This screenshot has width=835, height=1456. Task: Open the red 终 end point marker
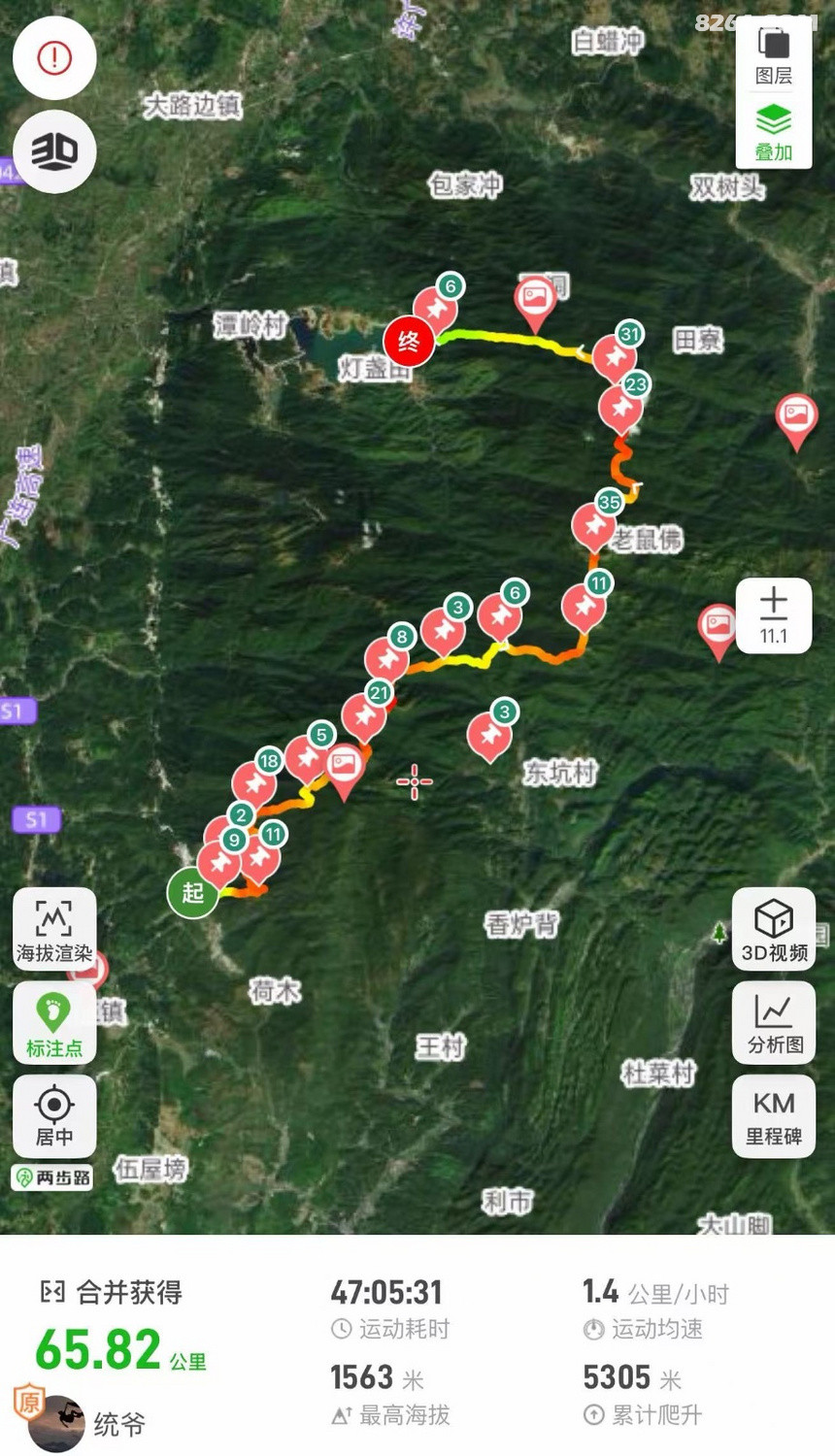click(409, 342)
